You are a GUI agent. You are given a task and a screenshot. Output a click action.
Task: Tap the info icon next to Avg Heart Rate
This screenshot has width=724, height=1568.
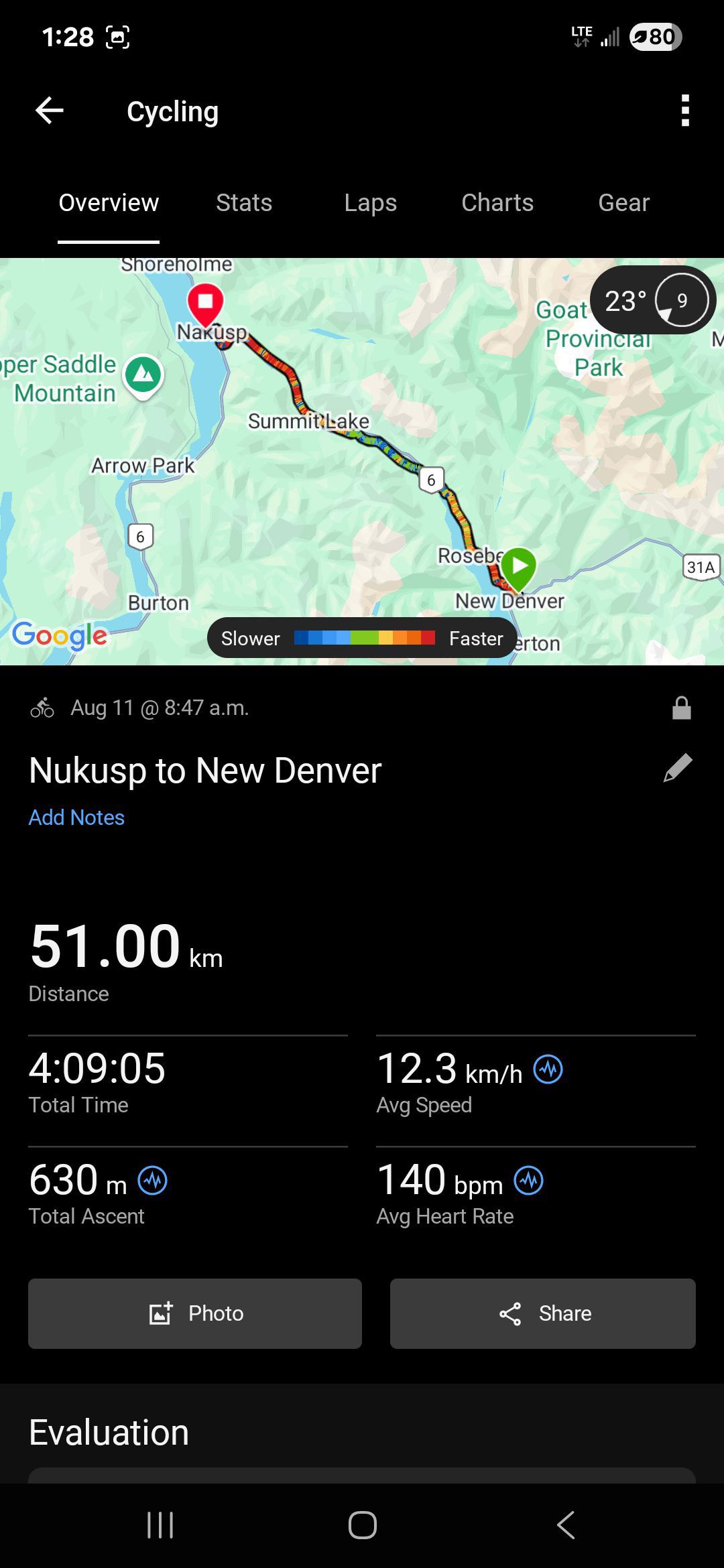[528, 1181]
